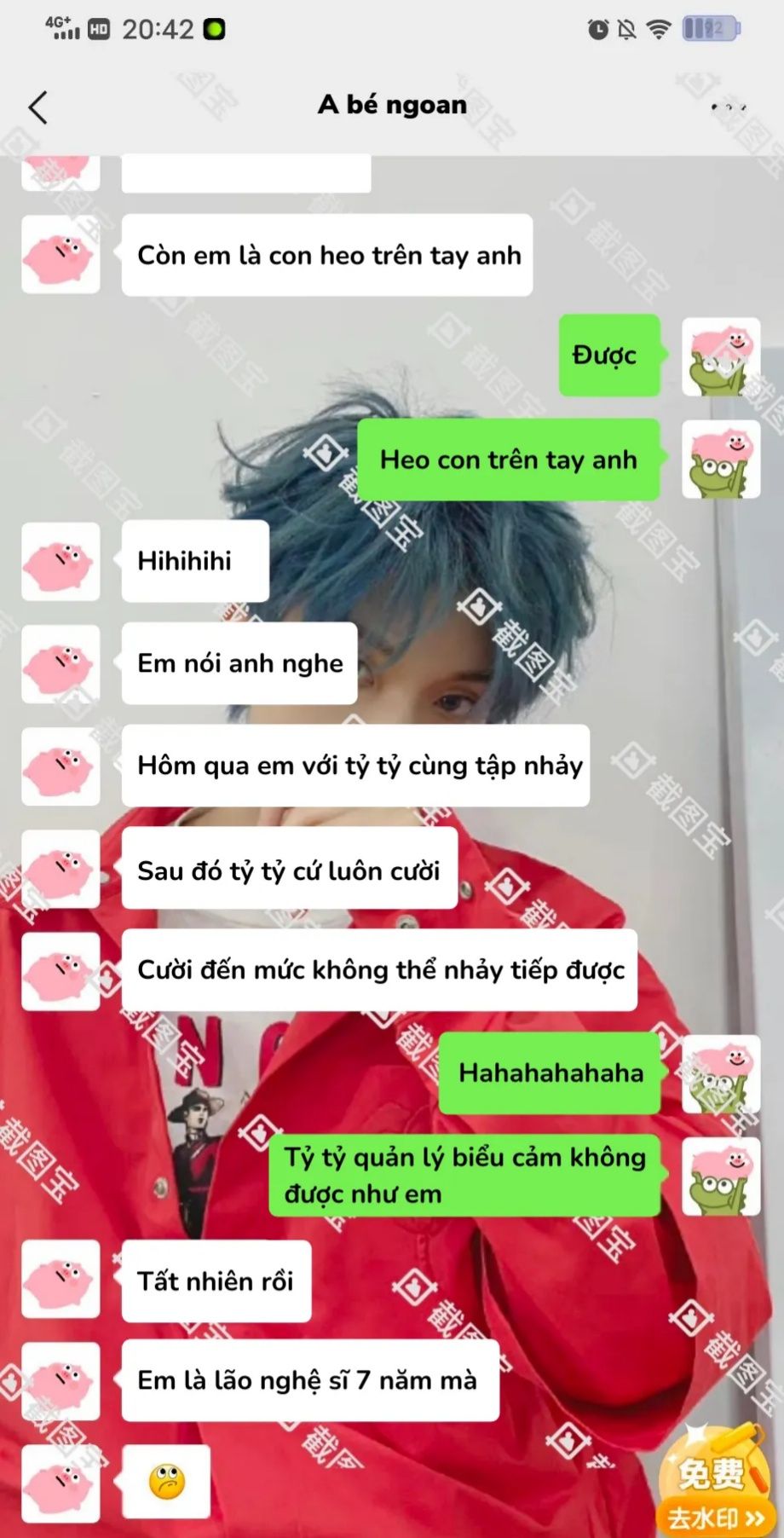Open the pig avatar beside the Hihihihi message
This screenshot has width=784, height=1538.
[61, 561]
